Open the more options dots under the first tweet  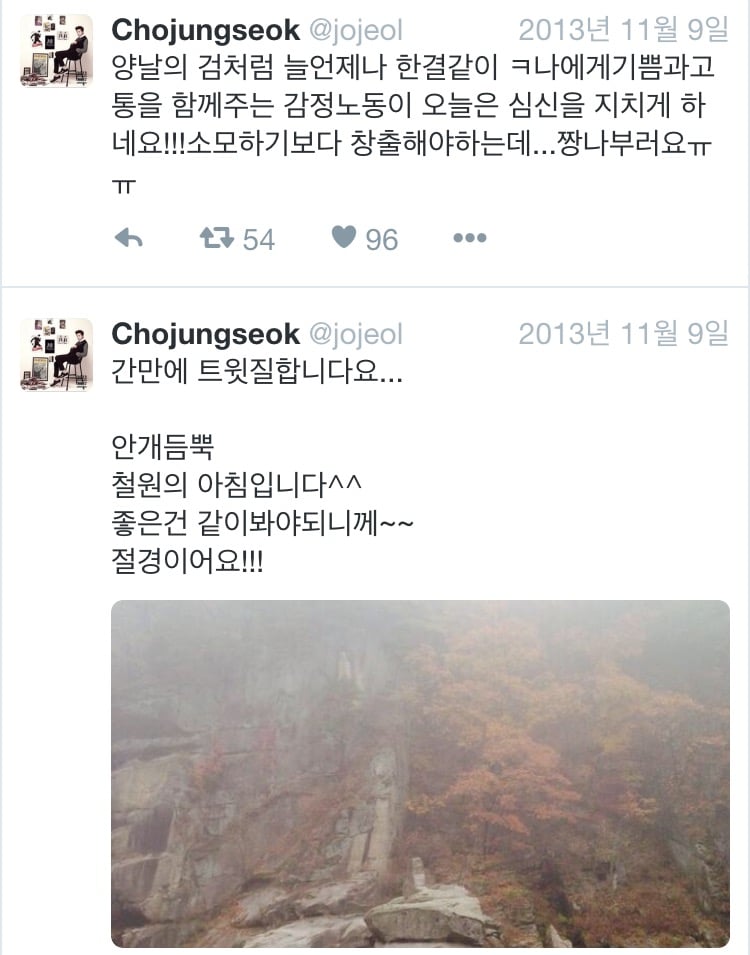469,238
